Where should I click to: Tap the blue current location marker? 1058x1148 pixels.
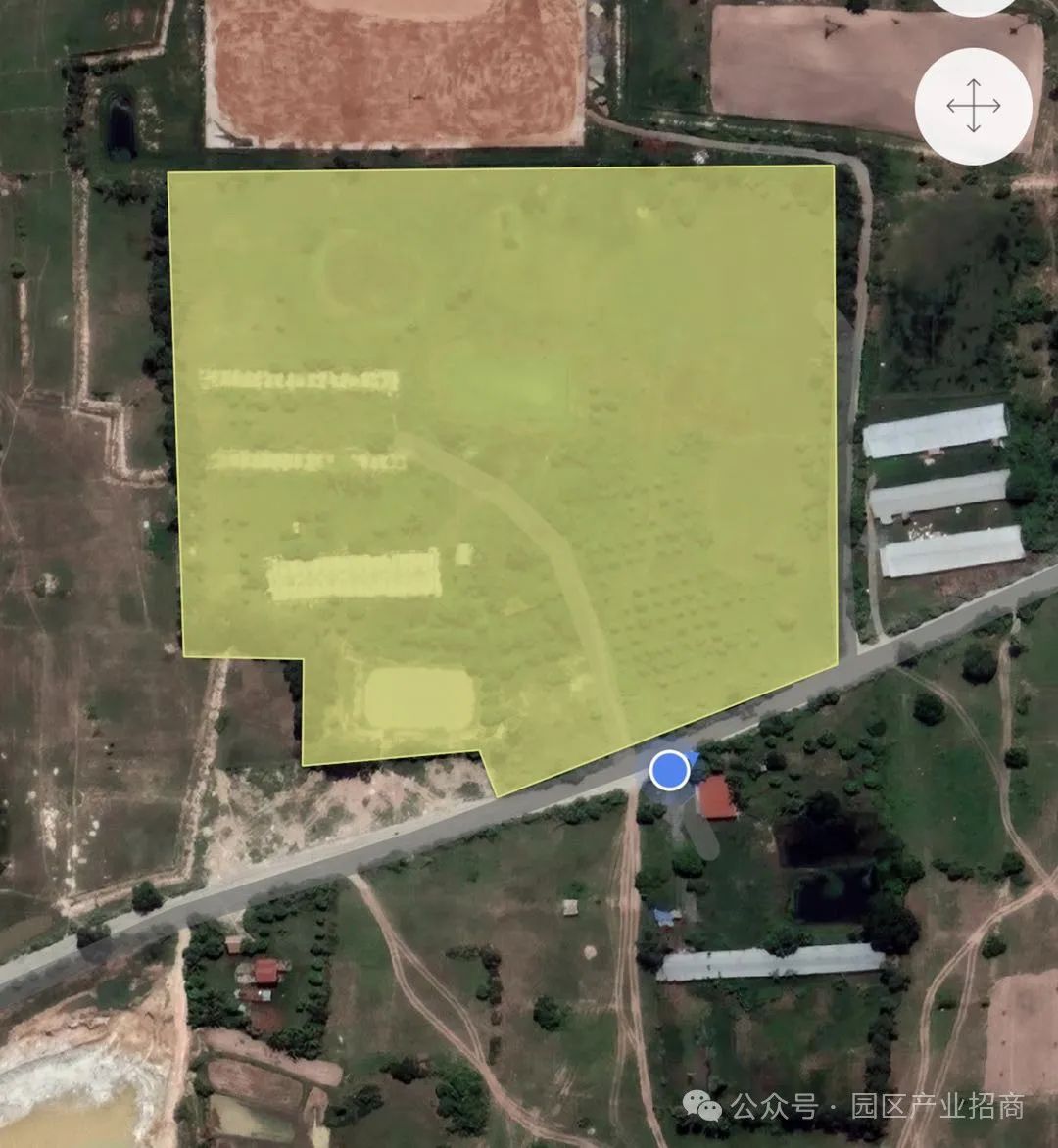pyautogui.click(x=670, y=770)
